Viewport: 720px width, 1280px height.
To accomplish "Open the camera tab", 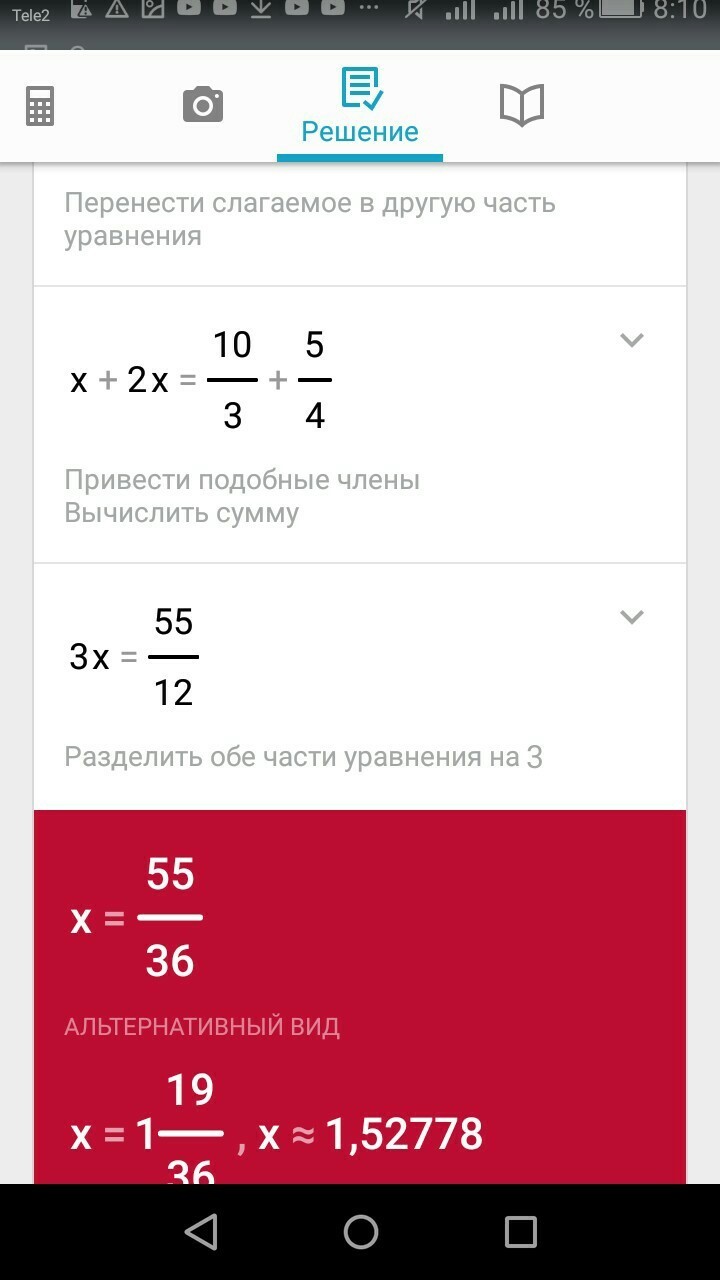I will (203, 105).
